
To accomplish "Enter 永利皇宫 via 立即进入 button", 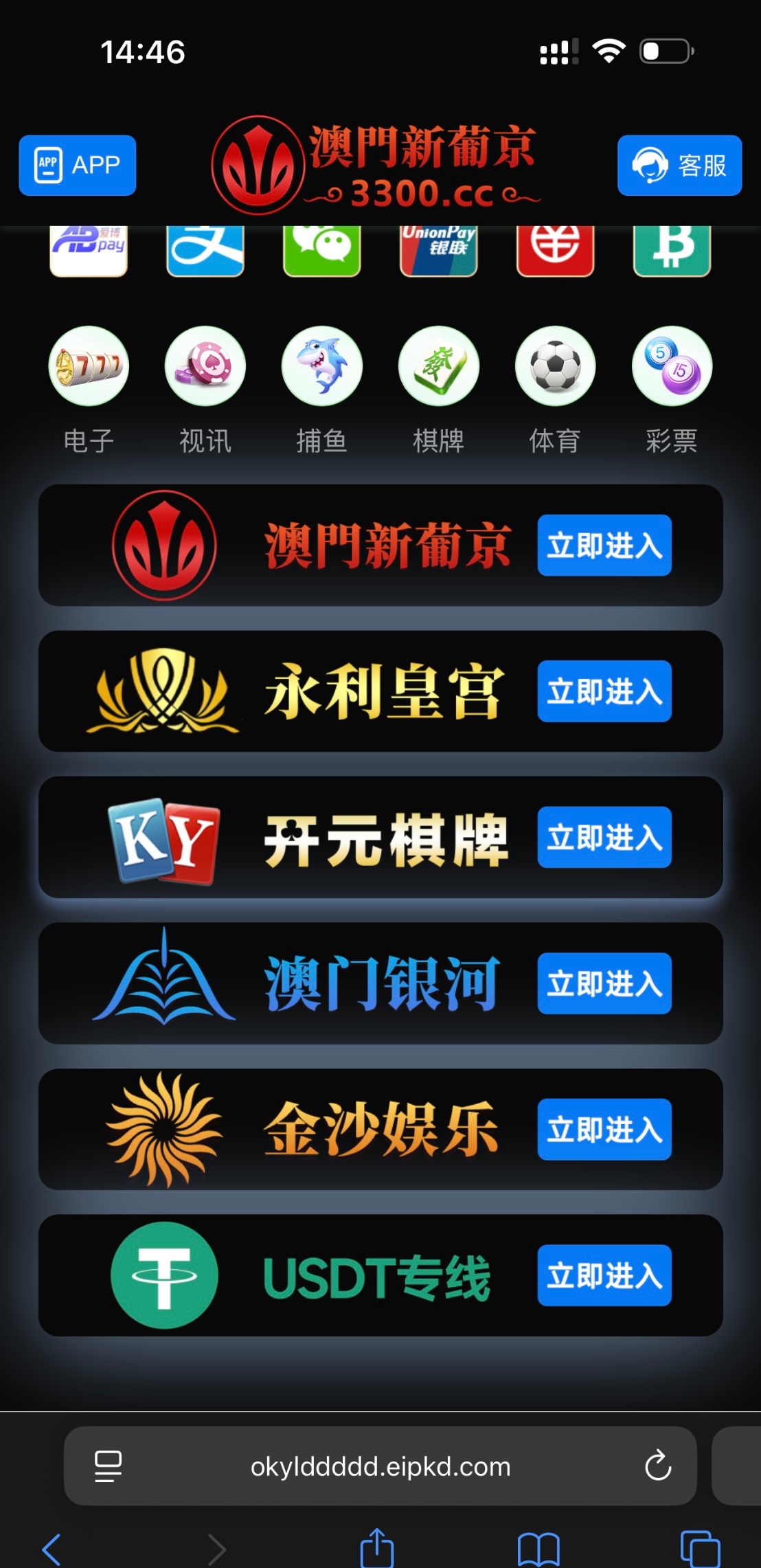I will click(604, 691).
